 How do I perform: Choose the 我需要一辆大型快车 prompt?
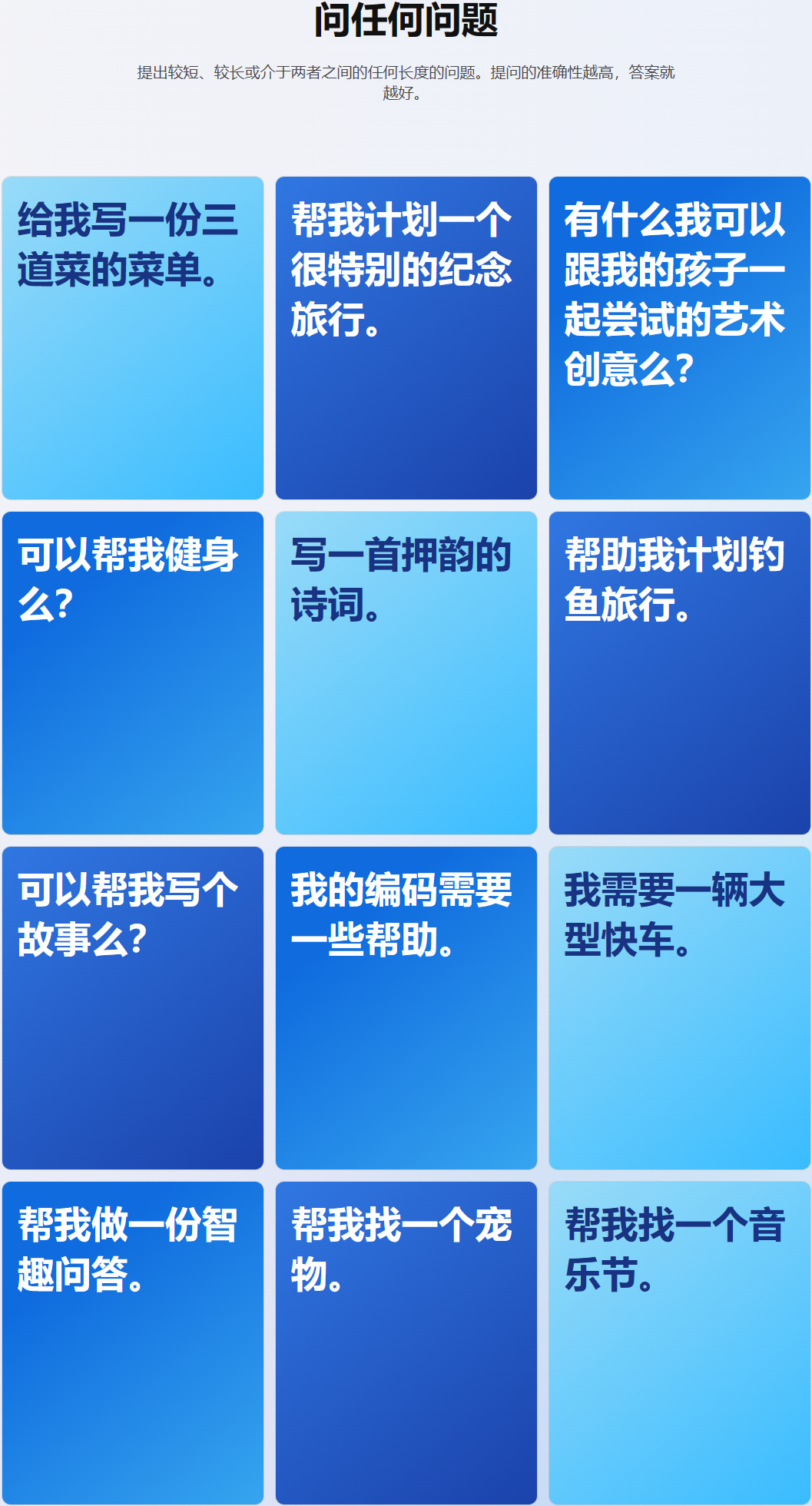(x=680, y=1008)
